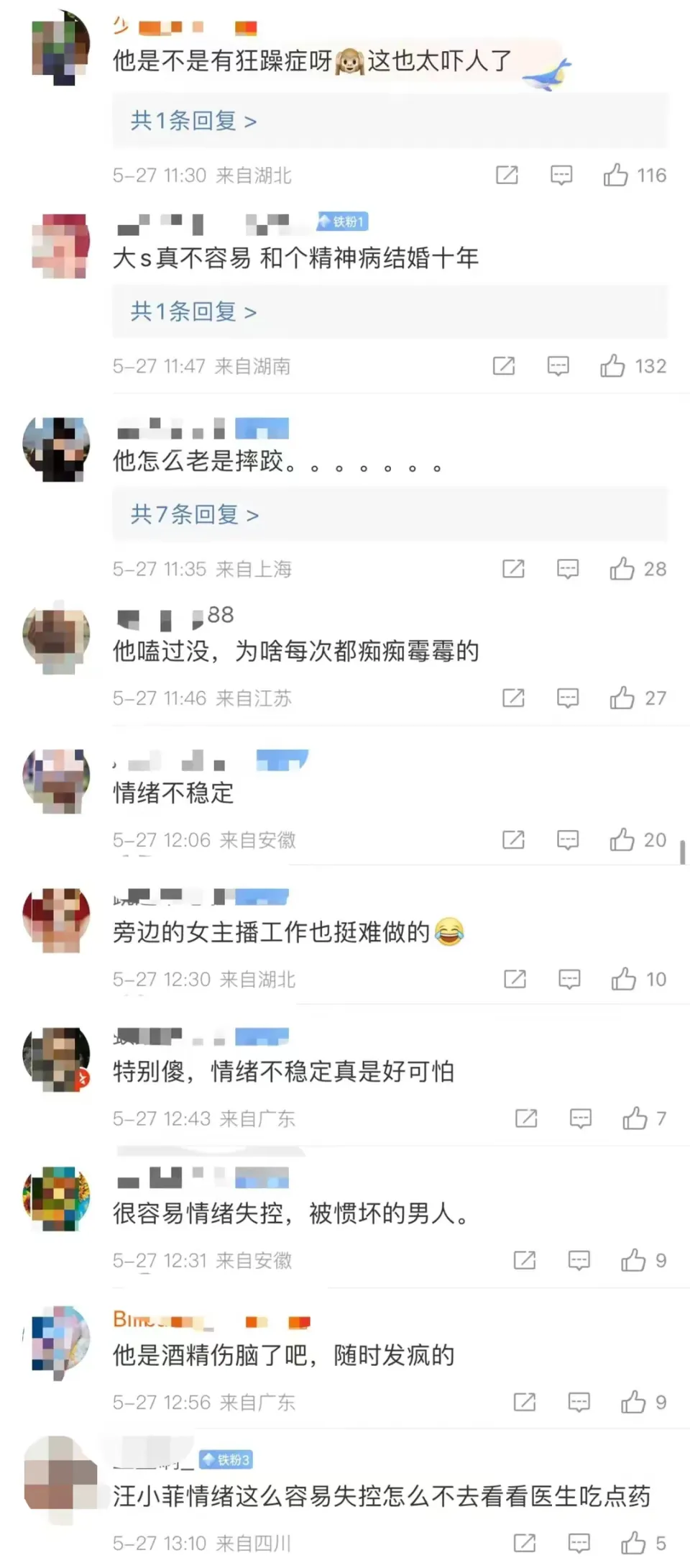Share the 他嗑过没 comment from 江苏
The width and height of the screenshot is (690, 1568).
pos(513,698)
